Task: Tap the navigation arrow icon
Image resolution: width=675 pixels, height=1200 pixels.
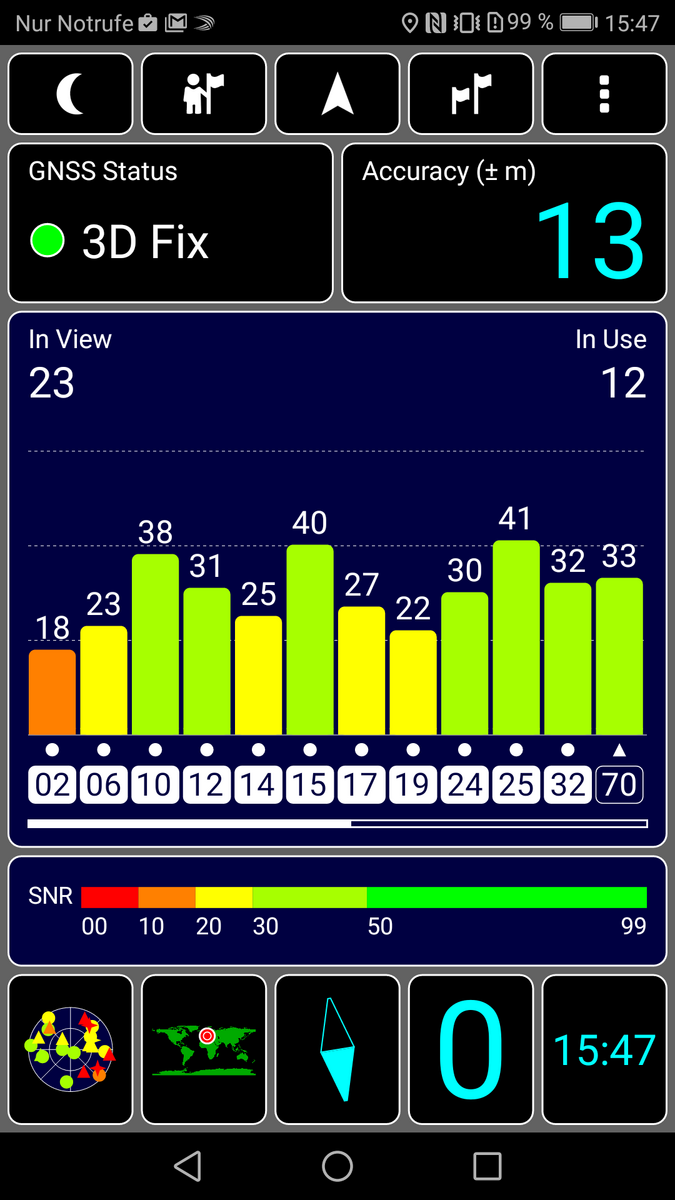Action: [338, 94]
